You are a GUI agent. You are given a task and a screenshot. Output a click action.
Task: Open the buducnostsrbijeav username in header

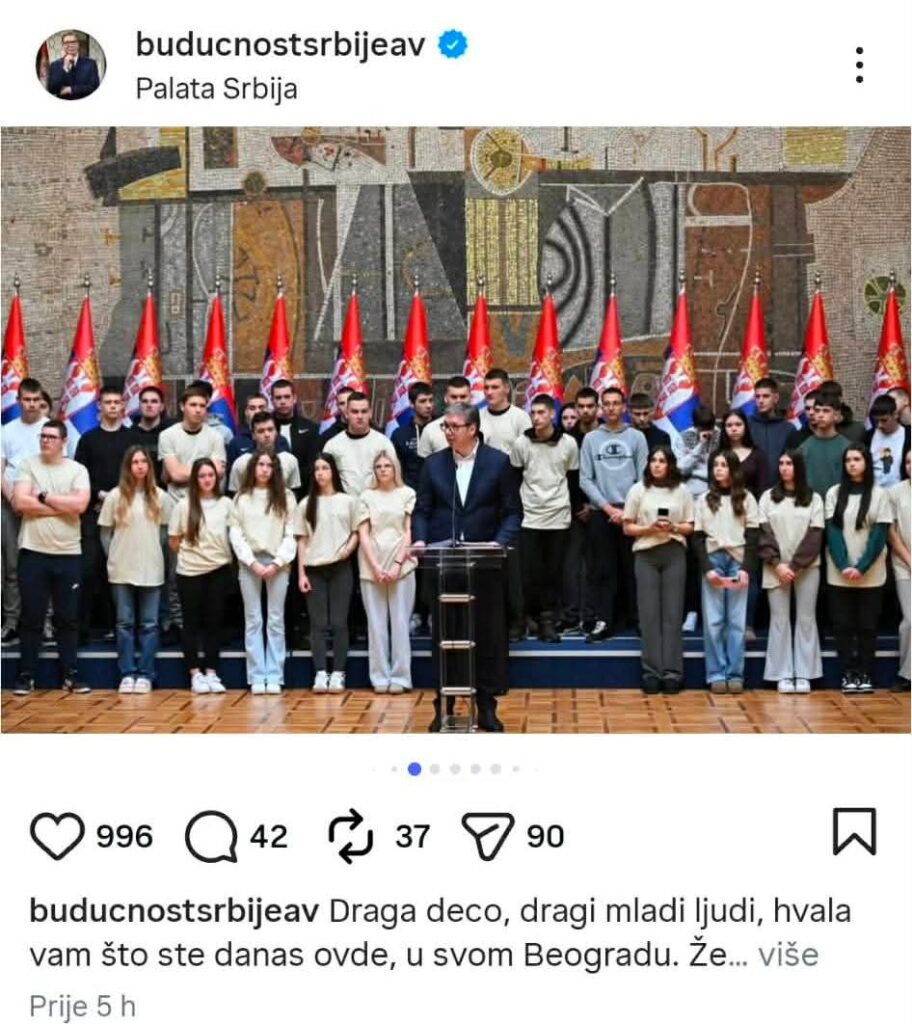280,45
